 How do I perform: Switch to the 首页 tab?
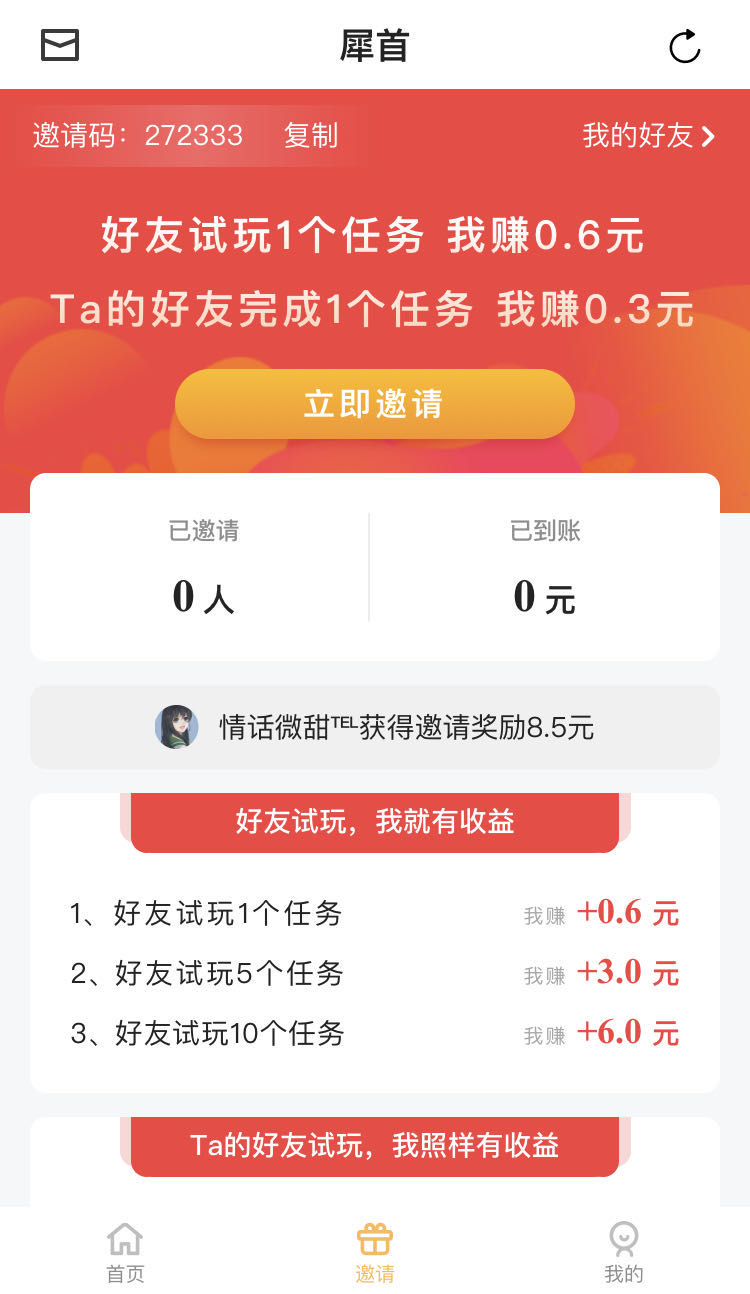(125, 1251)
